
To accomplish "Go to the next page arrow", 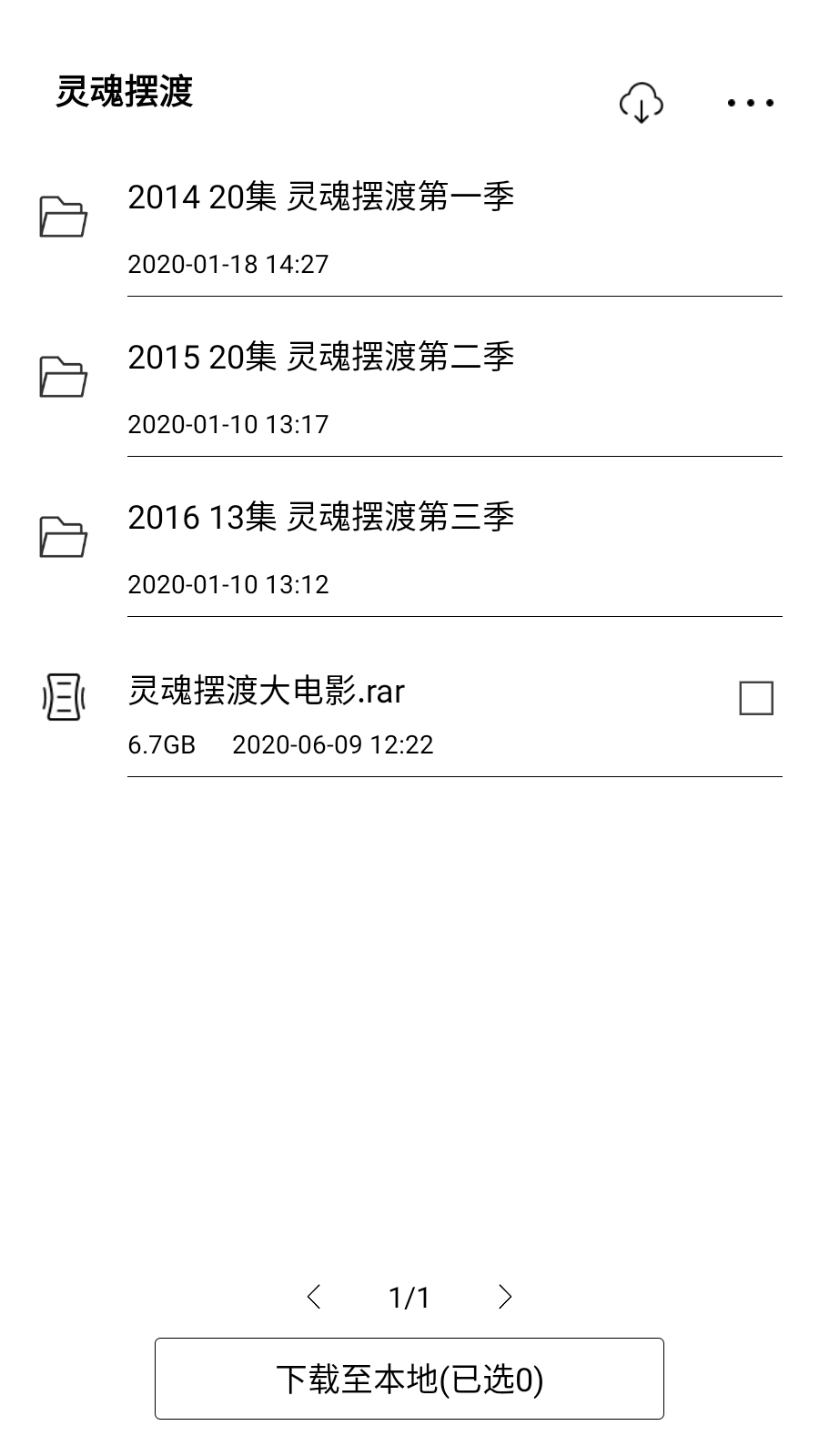I will pos(505,1297).
